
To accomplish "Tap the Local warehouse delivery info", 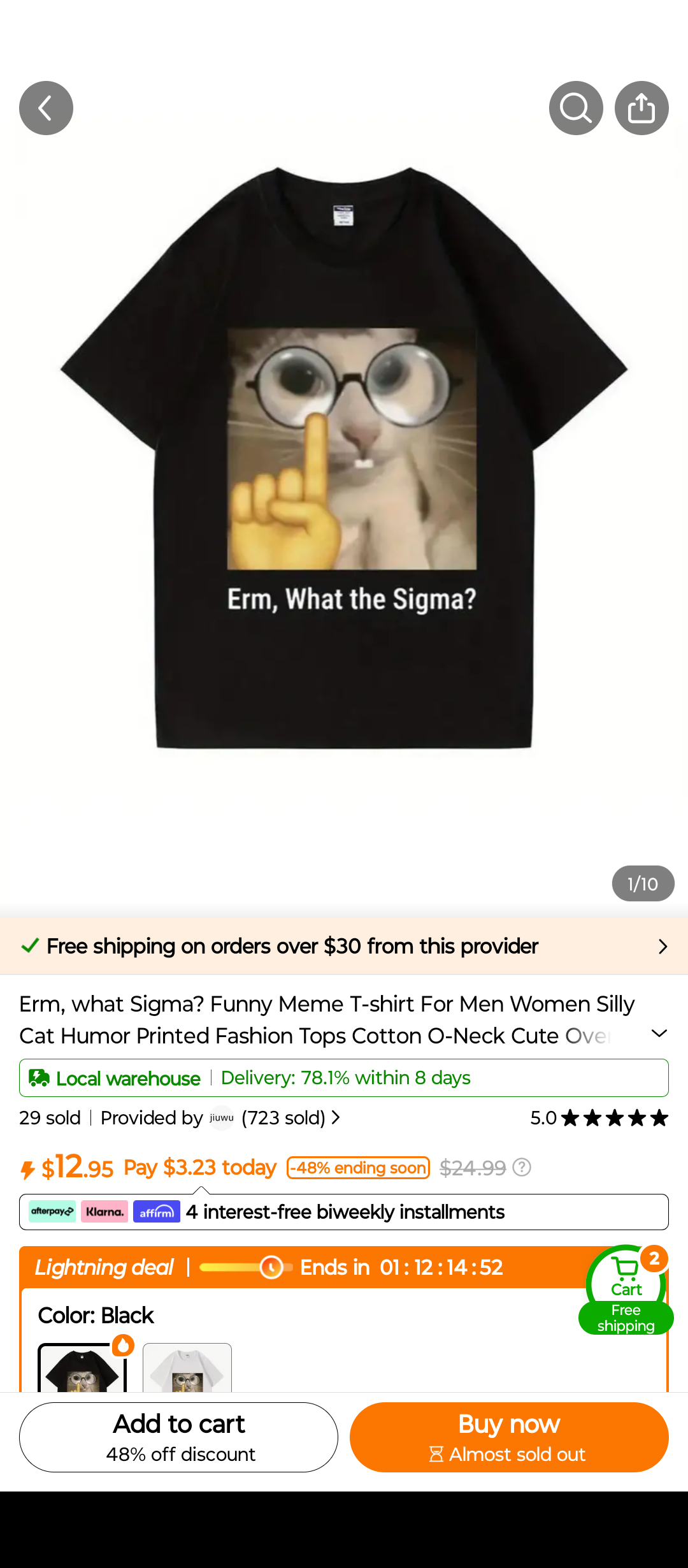I will (x=344, y=1078).
